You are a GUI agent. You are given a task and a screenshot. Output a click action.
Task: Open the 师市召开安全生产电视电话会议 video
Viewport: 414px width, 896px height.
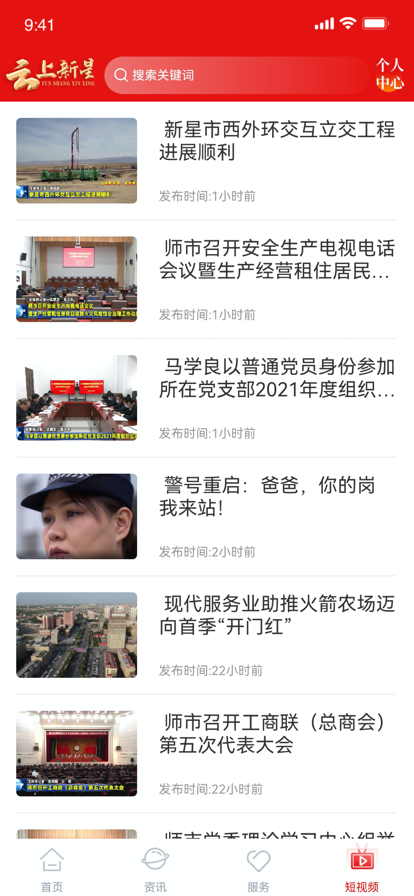click(206, 279)
